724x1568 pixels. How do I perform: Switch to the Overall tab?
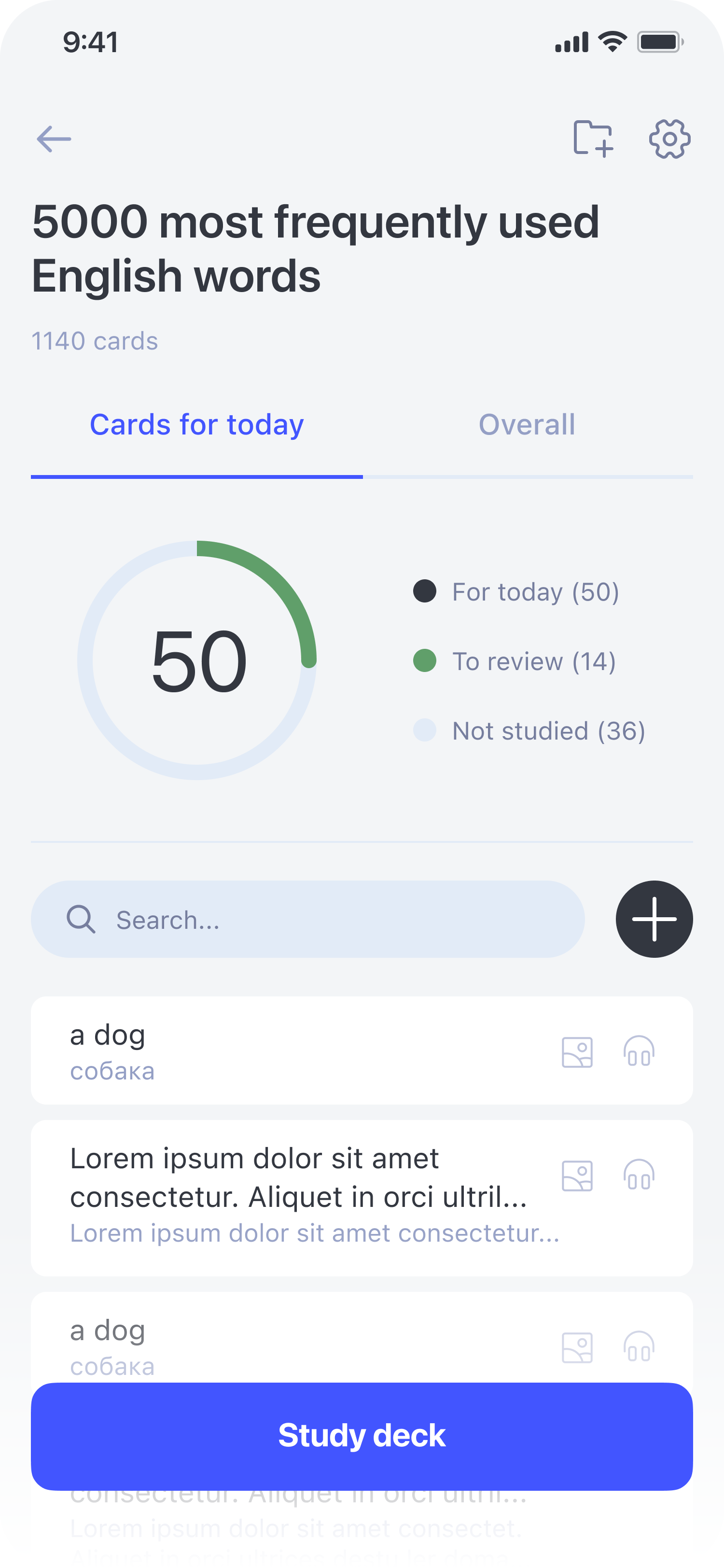(x=527, y=425)
